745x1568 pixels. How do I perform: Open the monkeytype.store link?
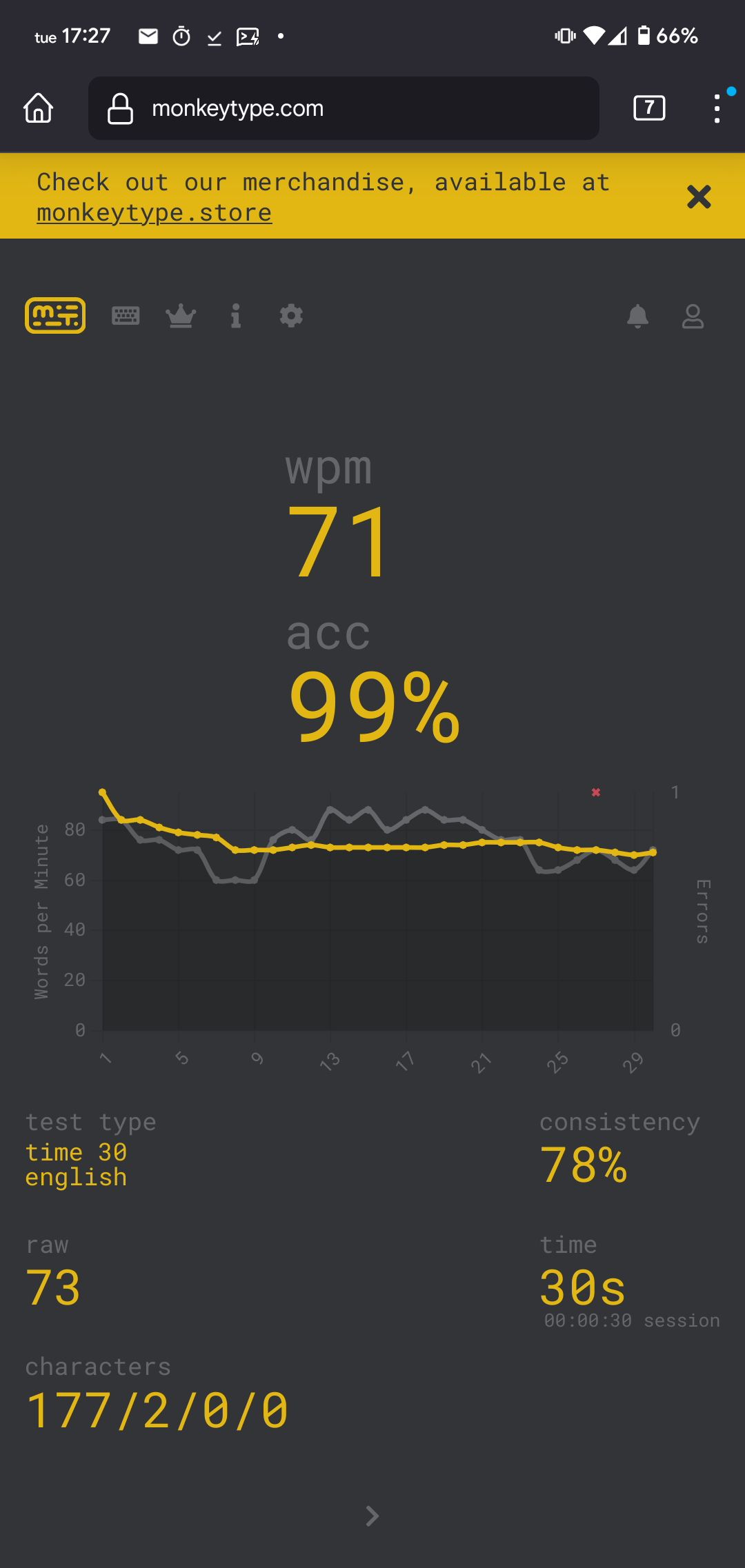point(154,213)
